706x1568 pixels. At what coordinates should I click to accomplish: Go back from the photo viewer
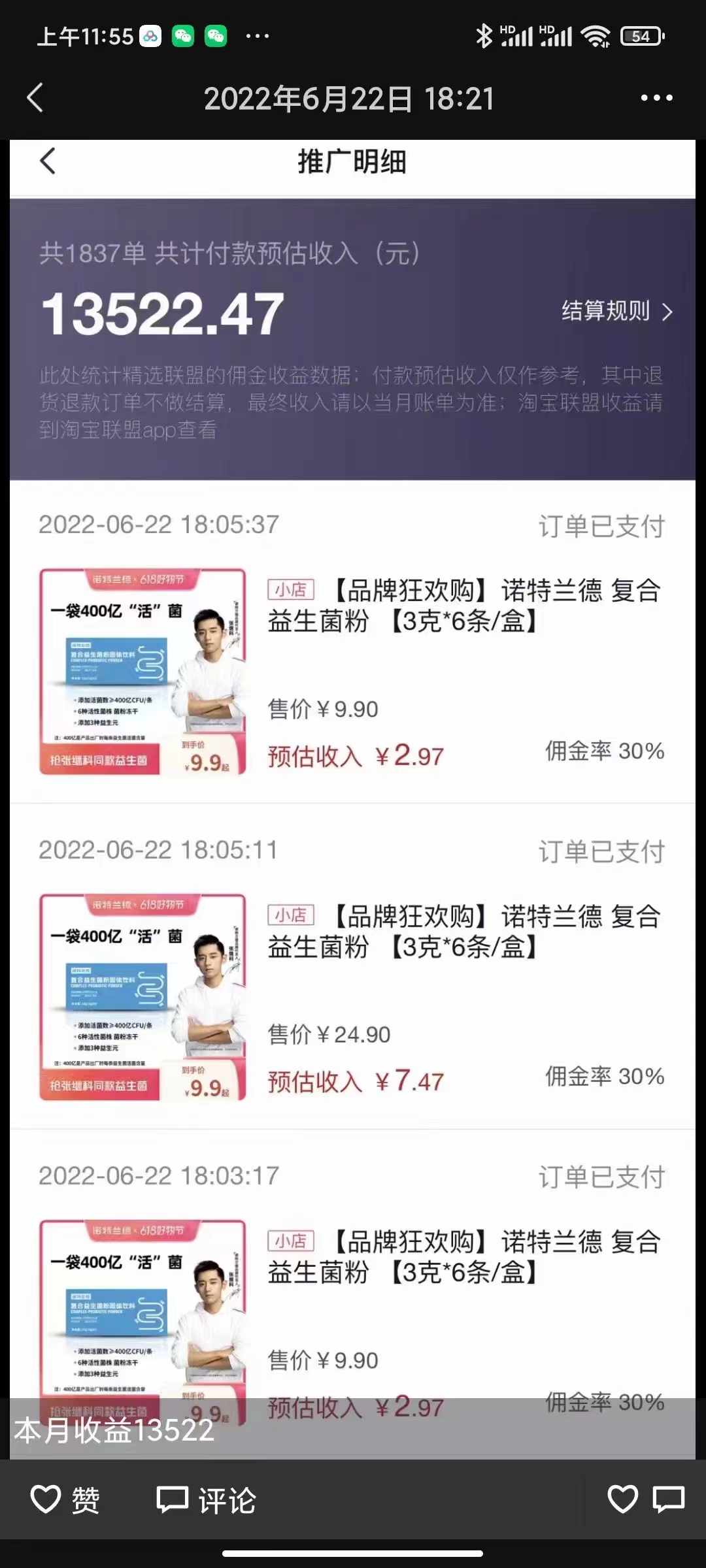(35, 98)
